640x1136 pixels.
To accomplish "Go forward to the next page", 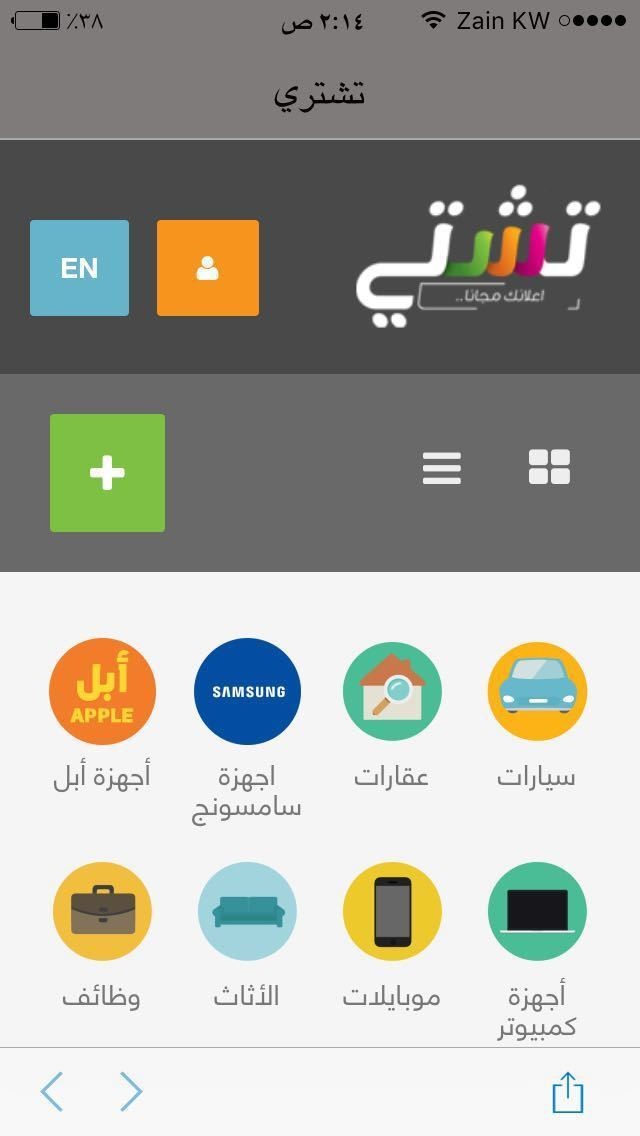I will (x=131, y=1092).
